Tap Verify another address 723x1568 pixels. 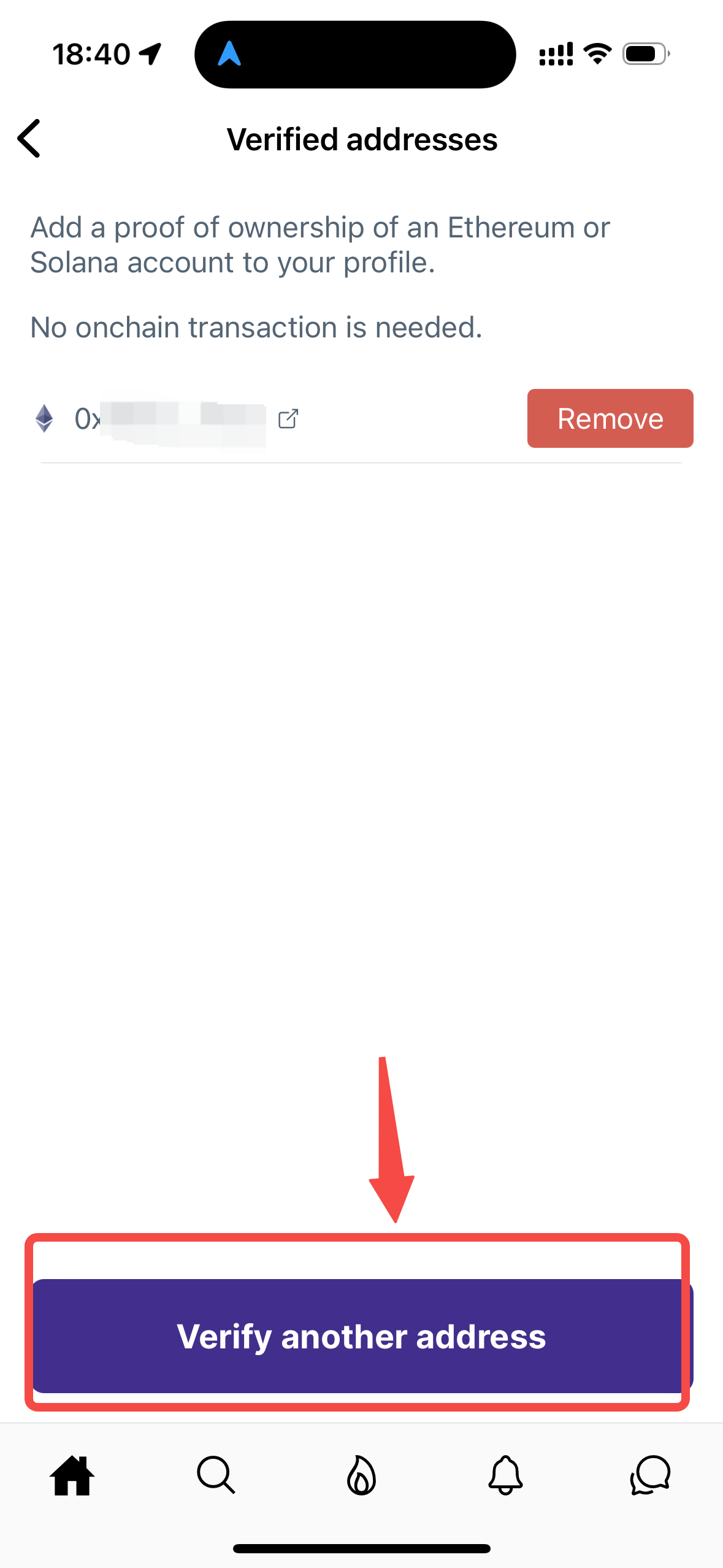361,1336
